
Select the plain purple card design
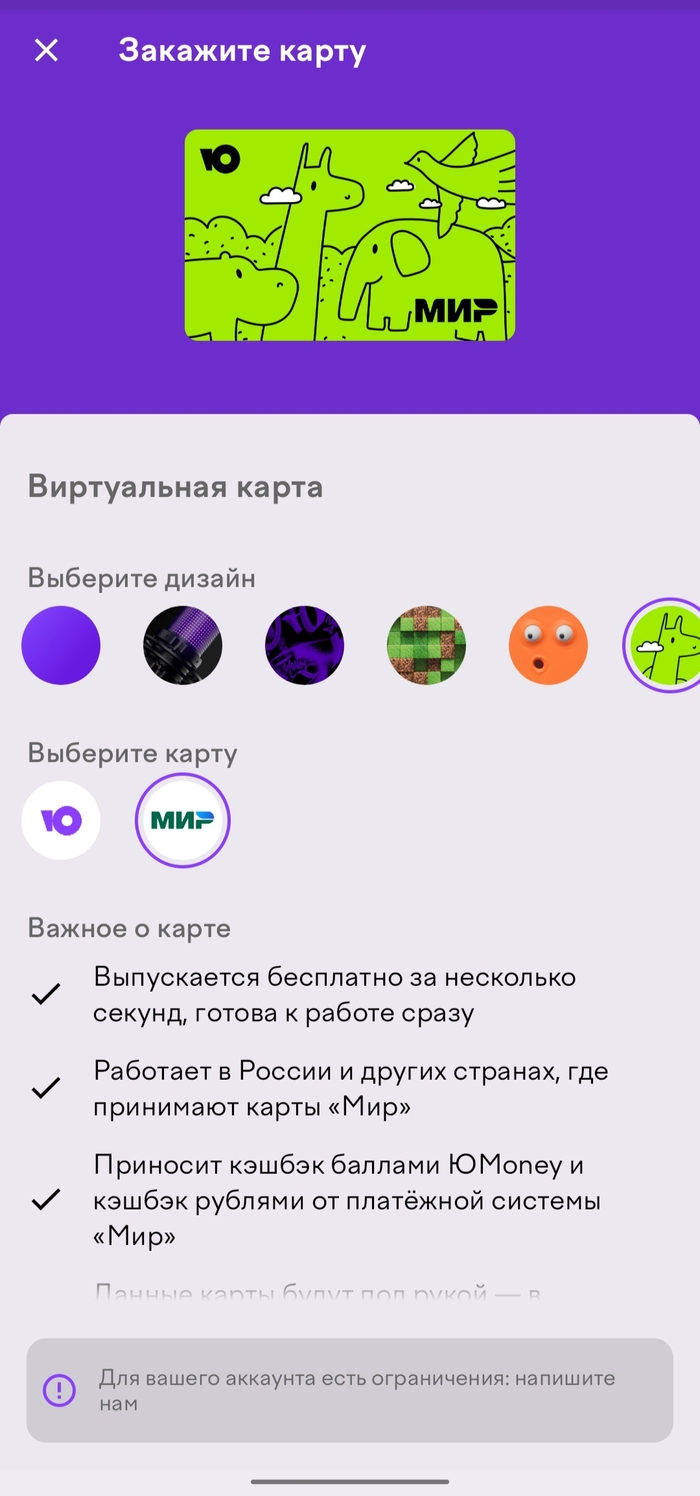tap(61, 645)
